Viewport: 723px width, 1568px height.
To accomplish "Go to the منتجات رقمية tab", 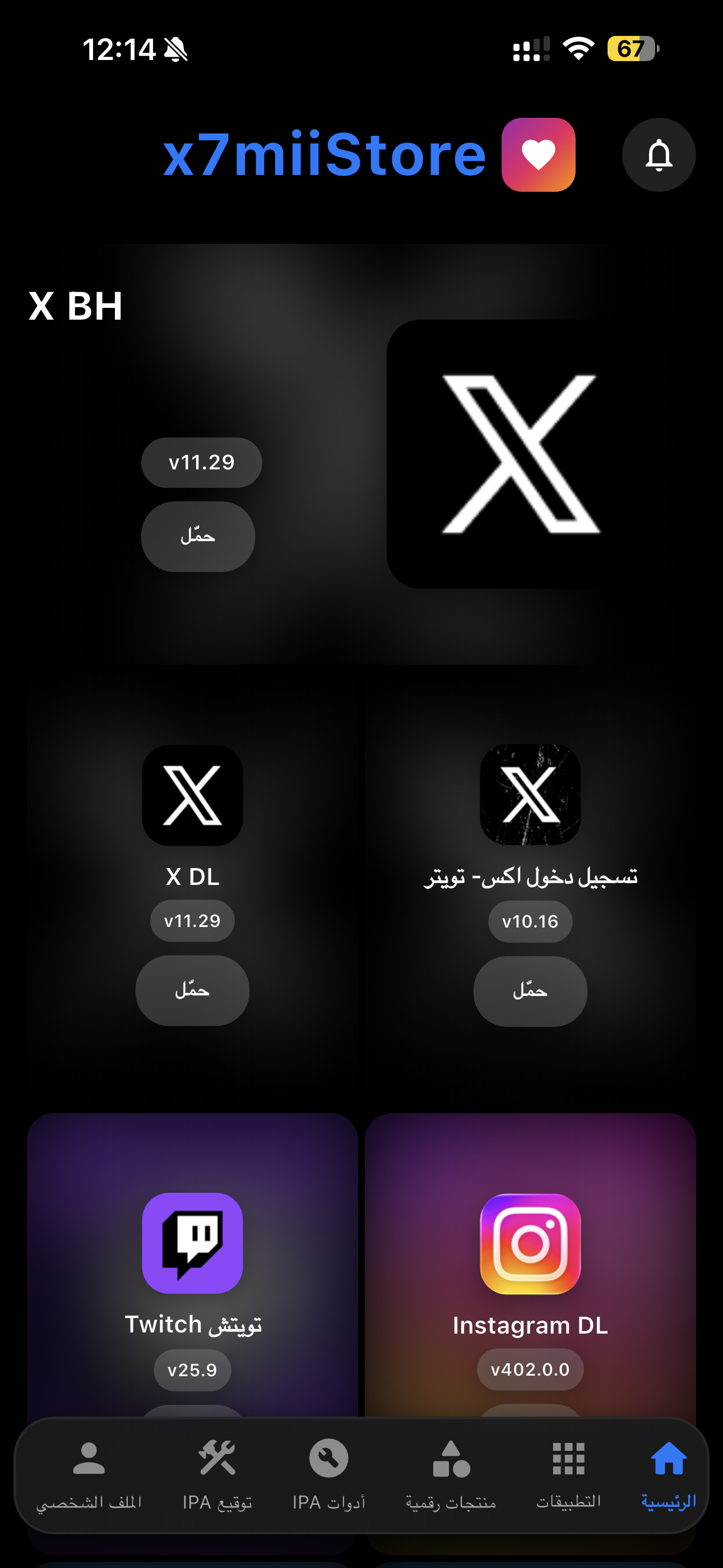I will (451, 1474).
